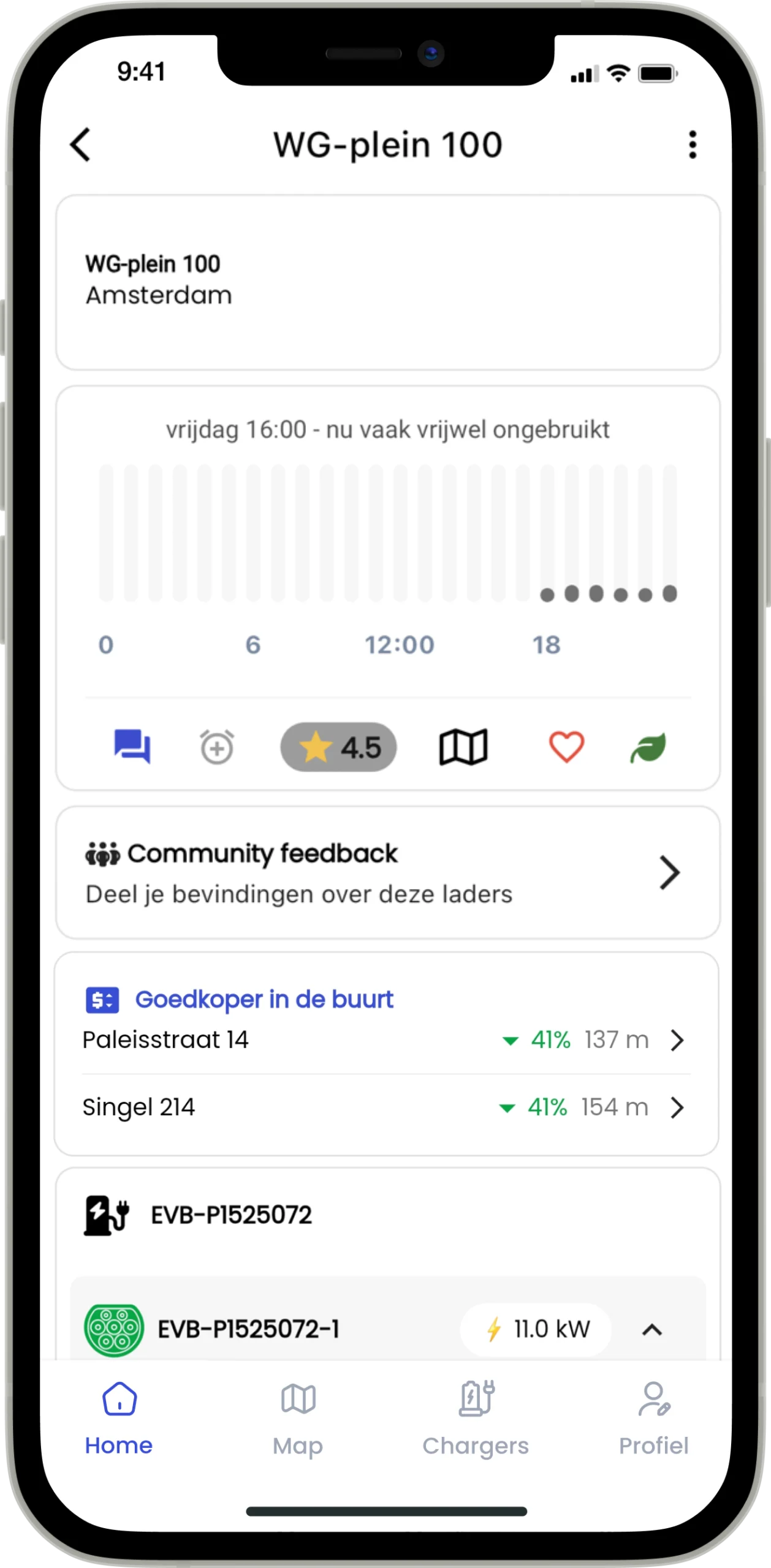771x1568 pixels.
Task: Collapse connector EVB-P1525072-1
Action: click(651, 1330)
